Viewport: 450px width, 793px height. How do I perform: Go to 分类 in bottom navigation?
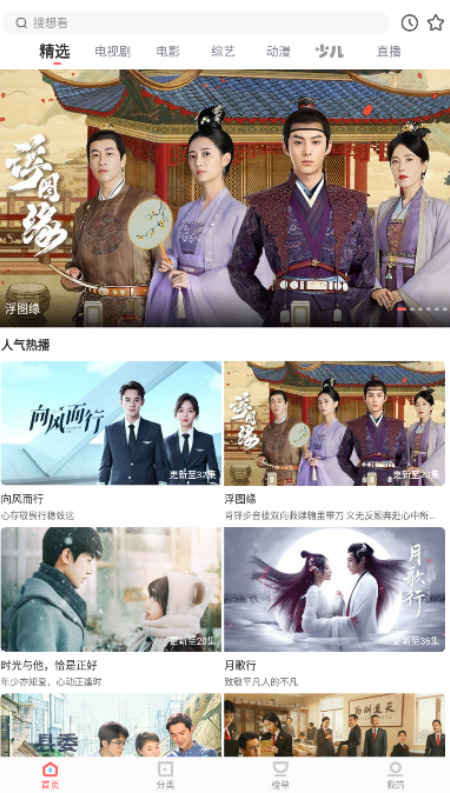pos(165,775)
